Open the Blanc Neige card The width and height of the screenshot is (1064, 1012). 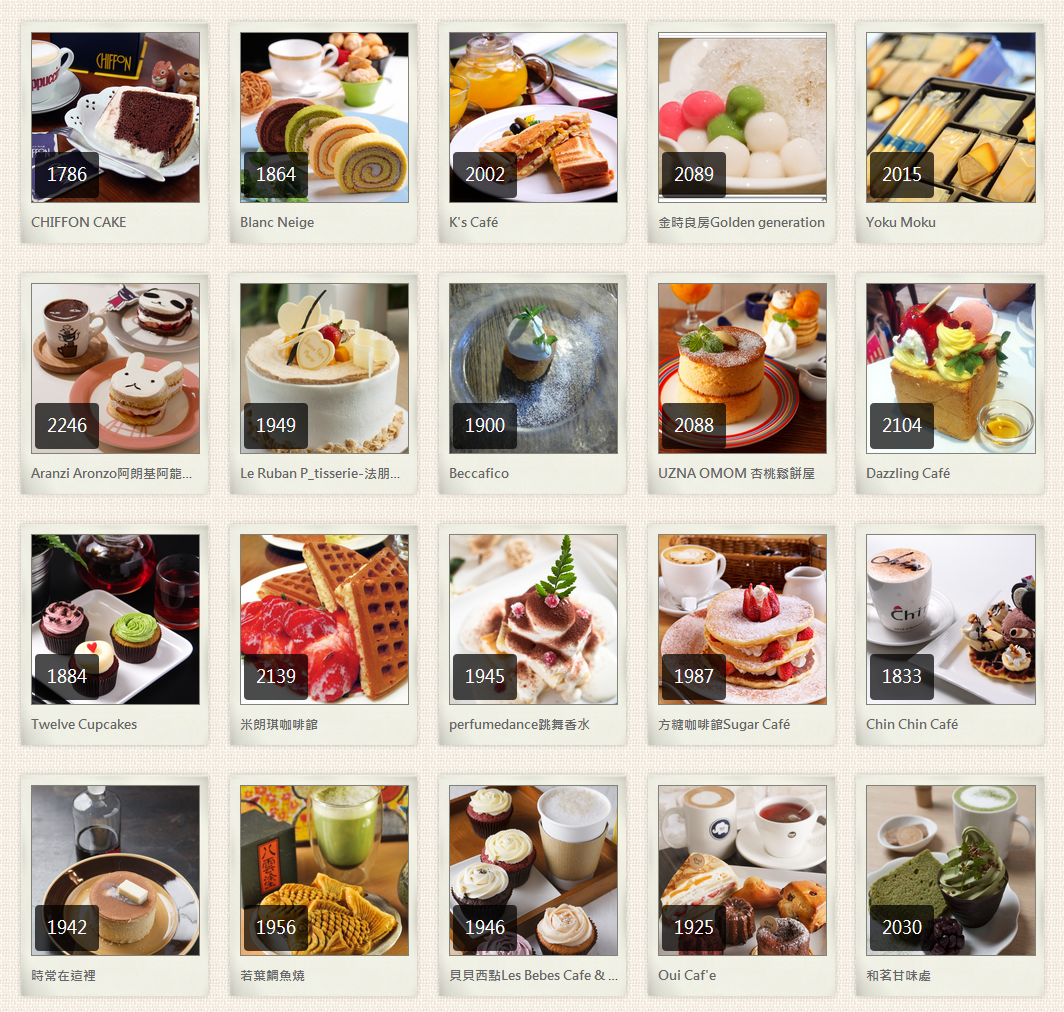click(324, 133)
